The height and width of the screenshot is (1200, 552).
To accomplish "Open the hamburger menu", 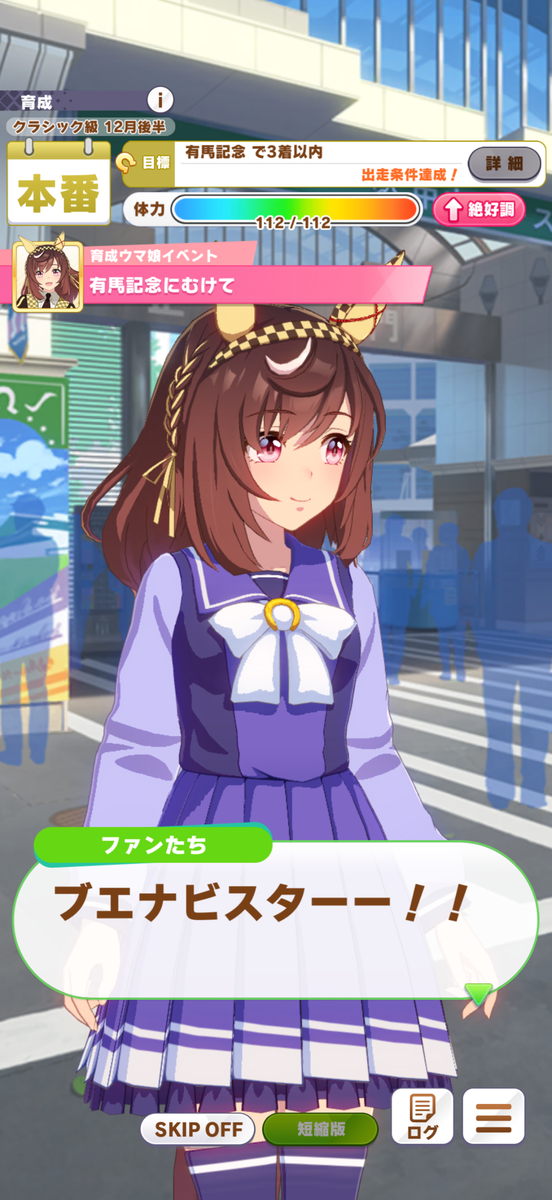I will (493, 1116).
